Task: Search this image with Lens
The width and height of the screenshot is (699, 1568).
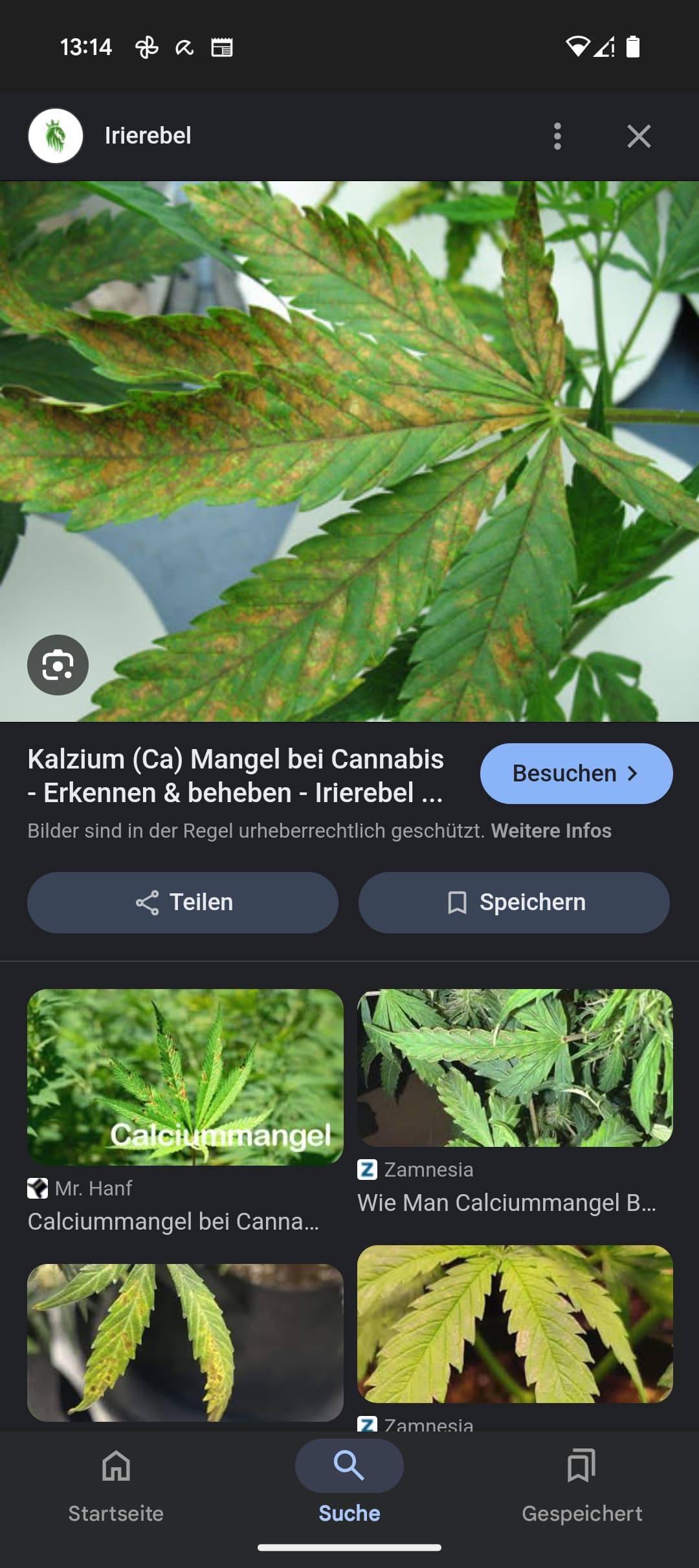Action: (58, 665)
